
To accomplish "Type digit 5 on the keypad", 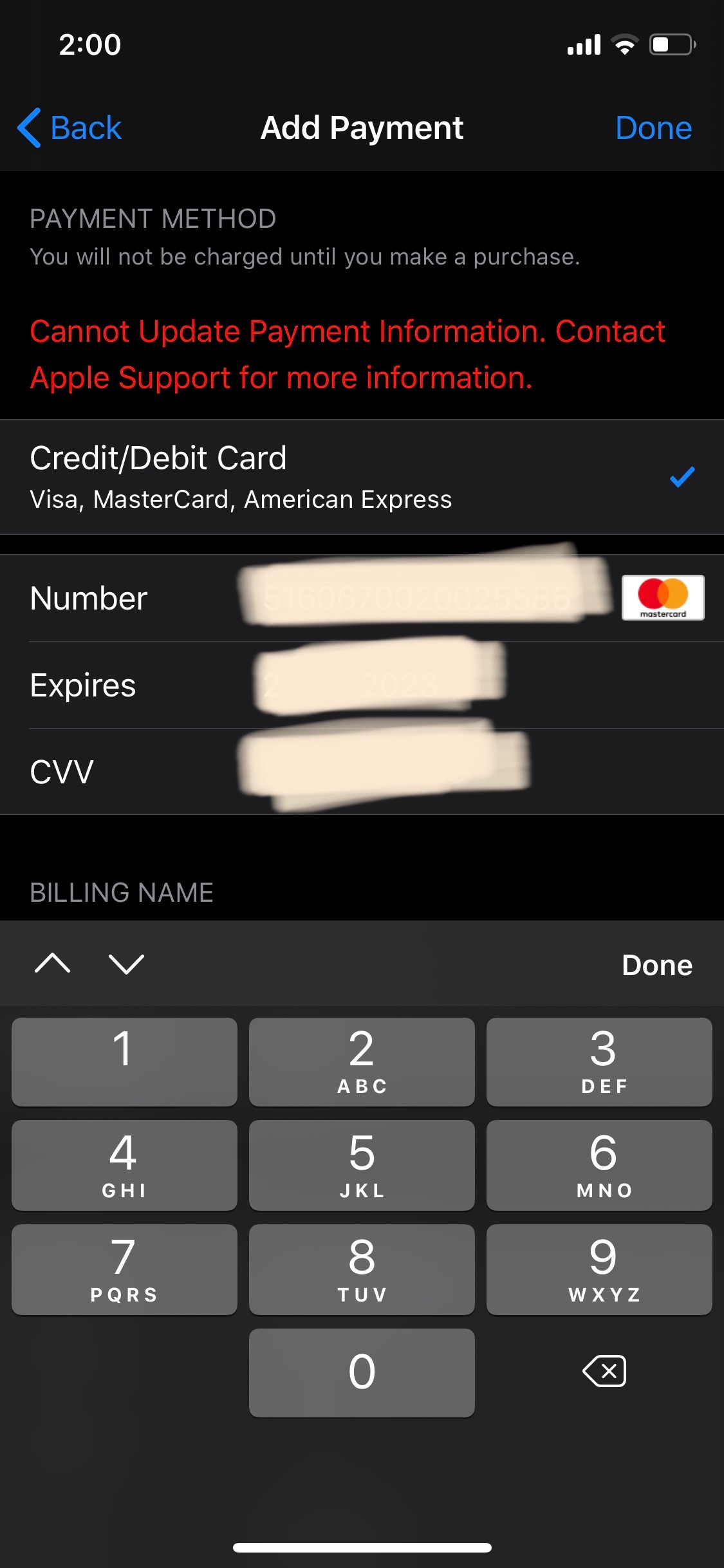I will coord(362,1164).
